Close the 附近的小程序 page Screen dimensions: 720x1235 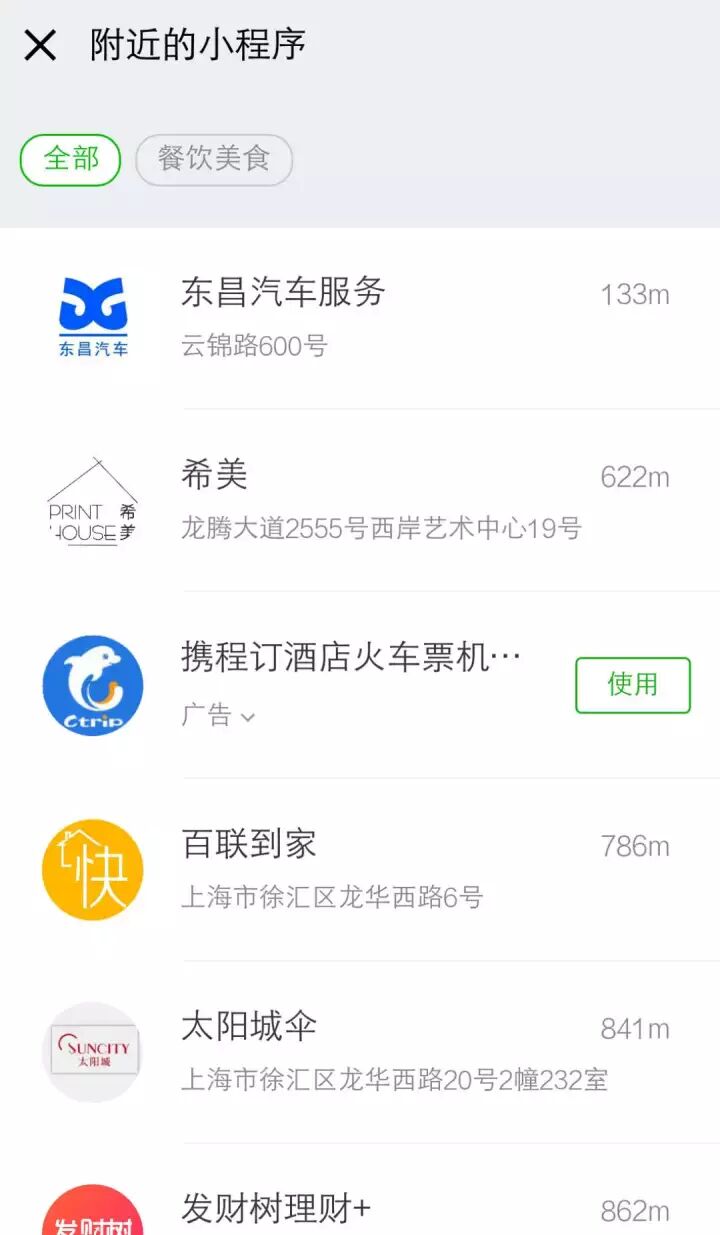[x=40, y=45]
